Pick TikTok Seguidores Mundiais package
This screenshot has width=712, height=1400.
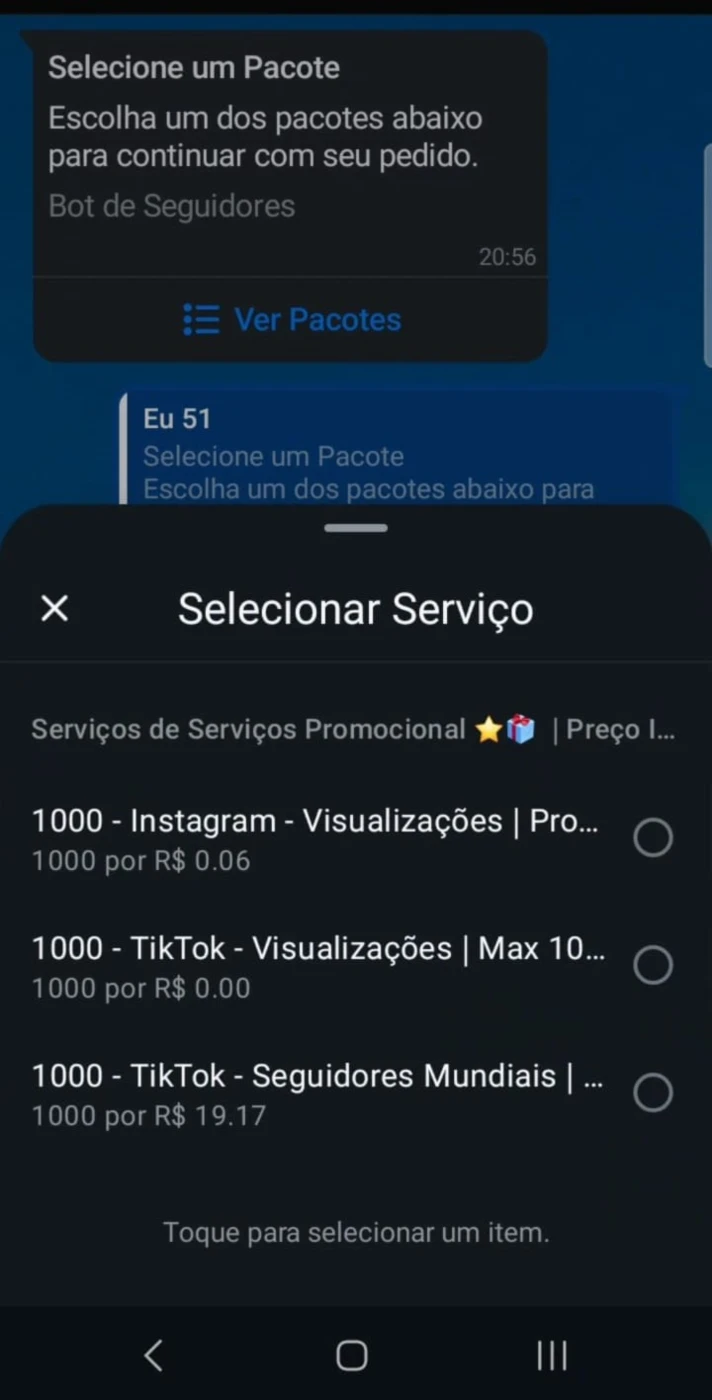[356, 1093]
